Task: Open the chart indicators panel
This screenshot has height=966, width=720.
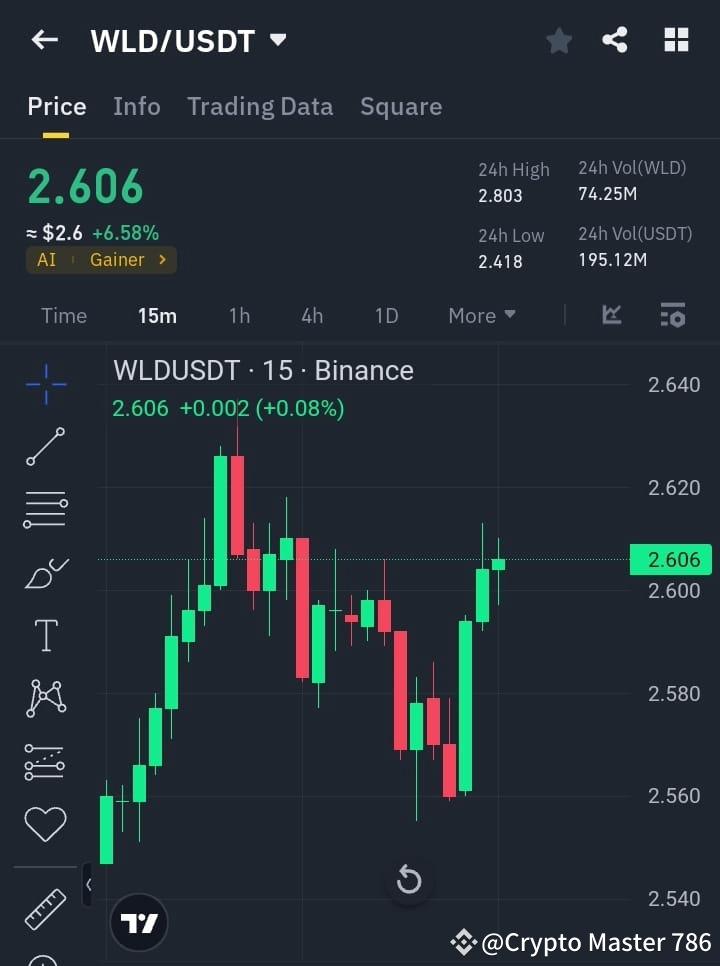Action: [x=611, y=315]
